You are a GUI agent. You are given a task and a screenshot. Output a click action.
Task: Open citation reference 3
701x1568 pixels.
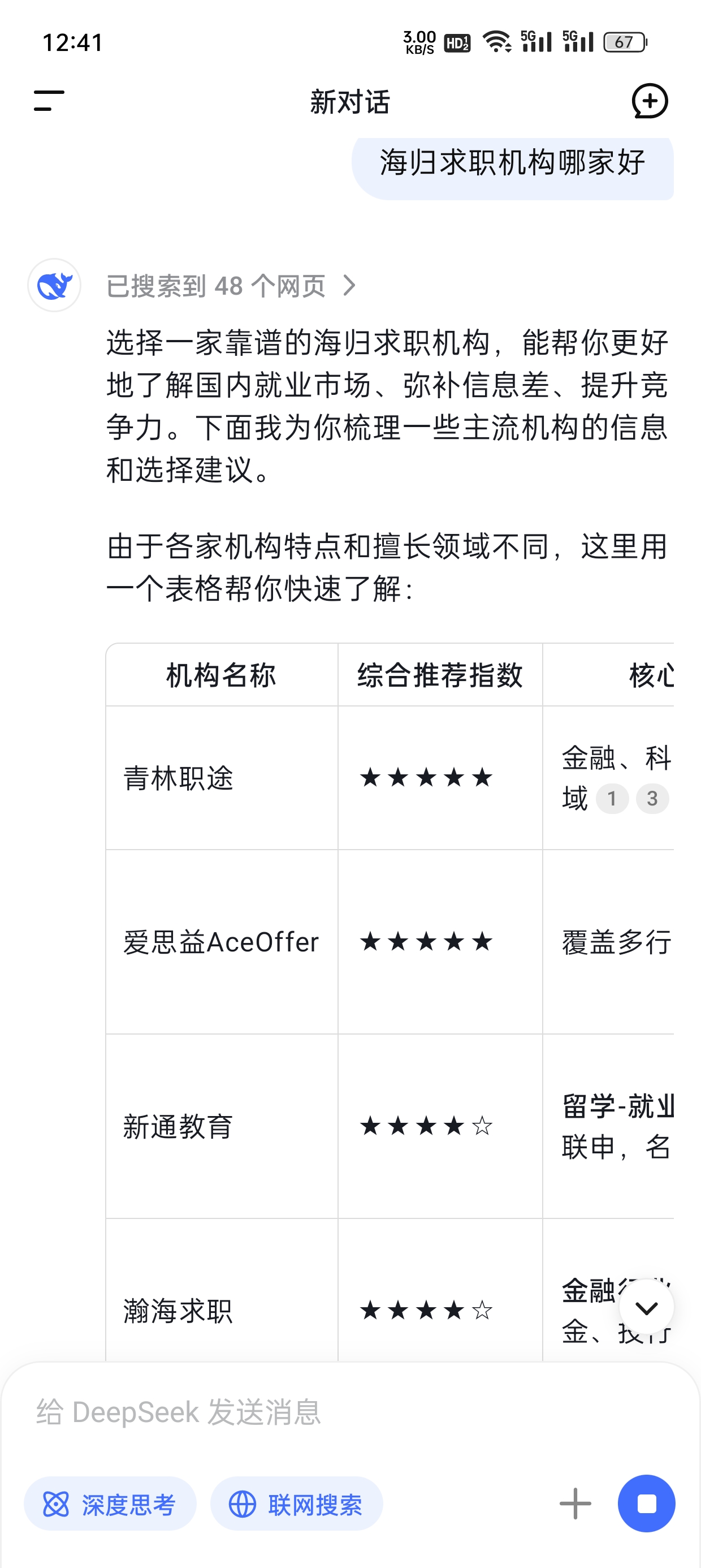tap(652, 798)
